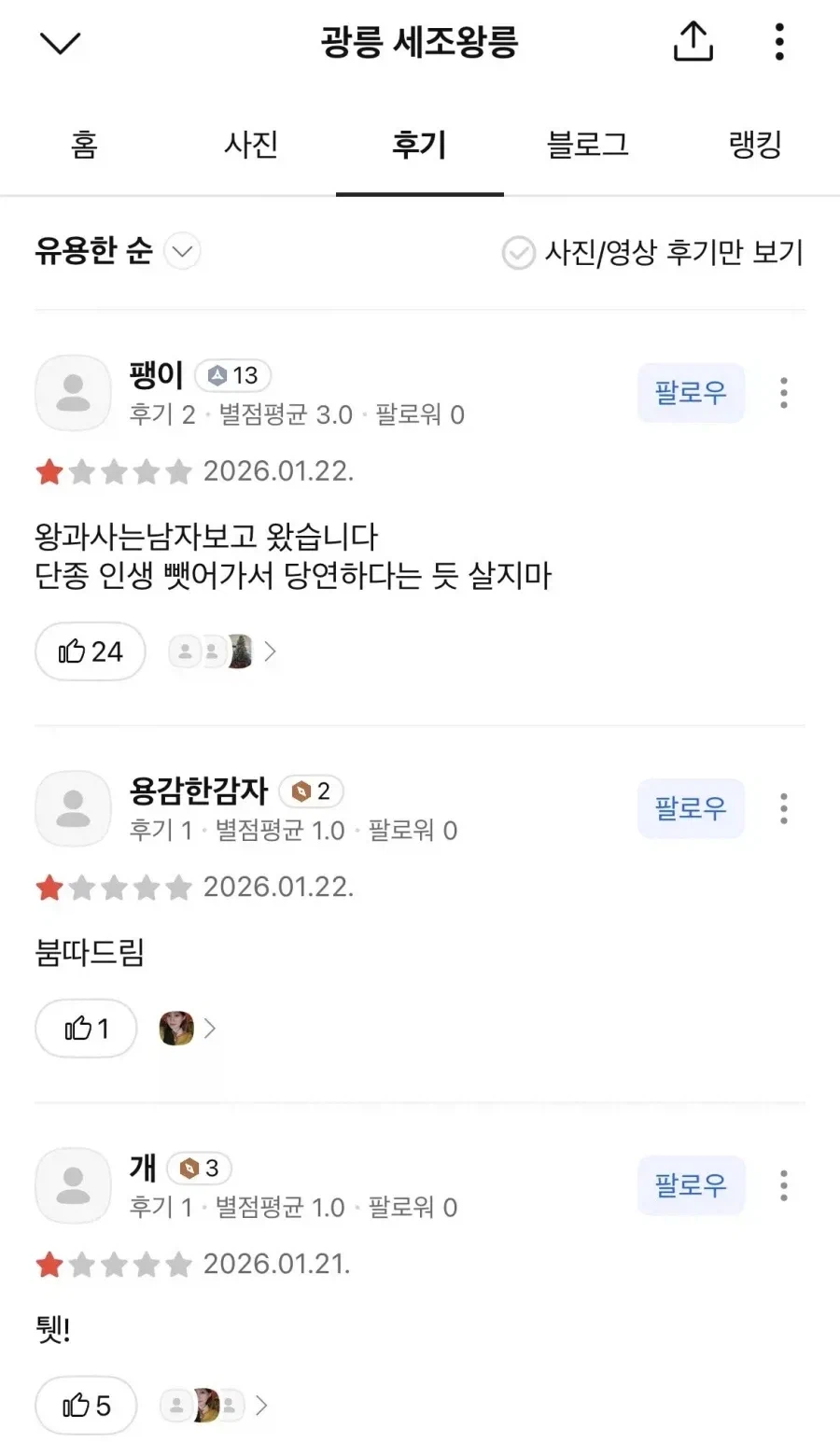Switch to the 블로그 tab

pos(588,146)
